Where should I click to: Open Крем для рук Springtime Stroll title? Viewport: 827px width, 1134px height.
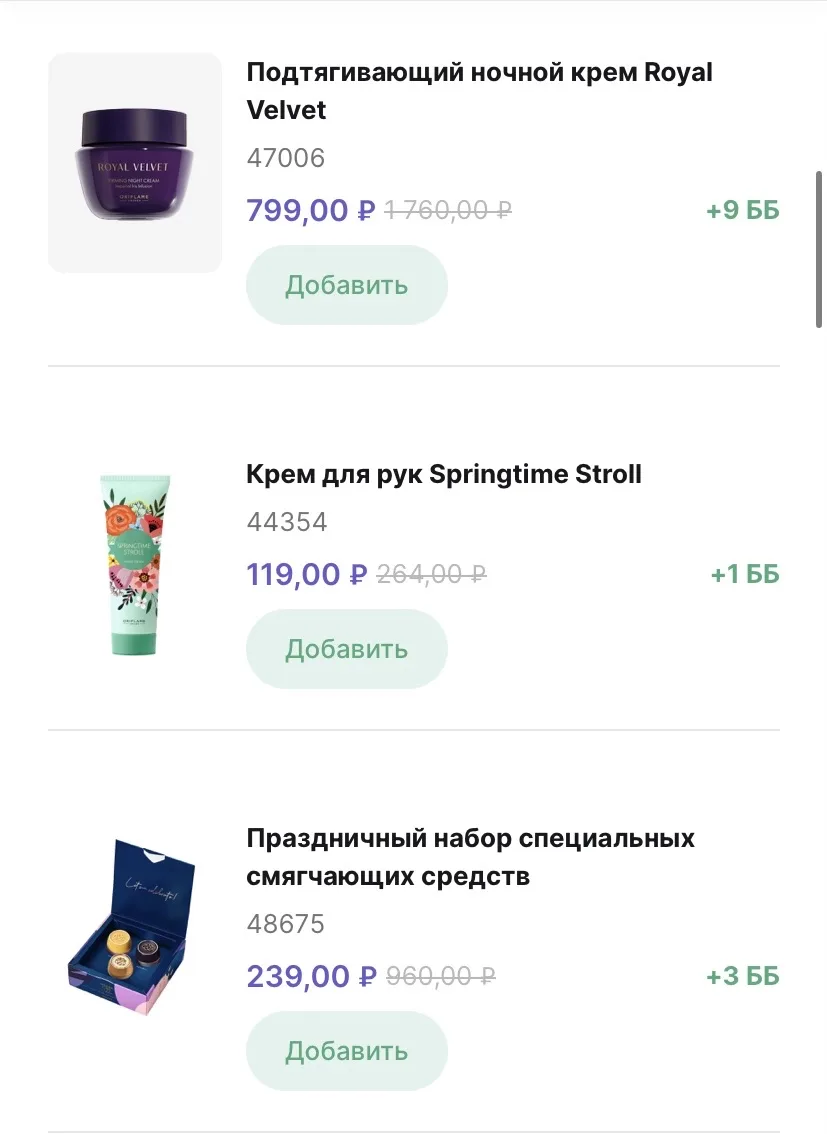pos(443,473)
